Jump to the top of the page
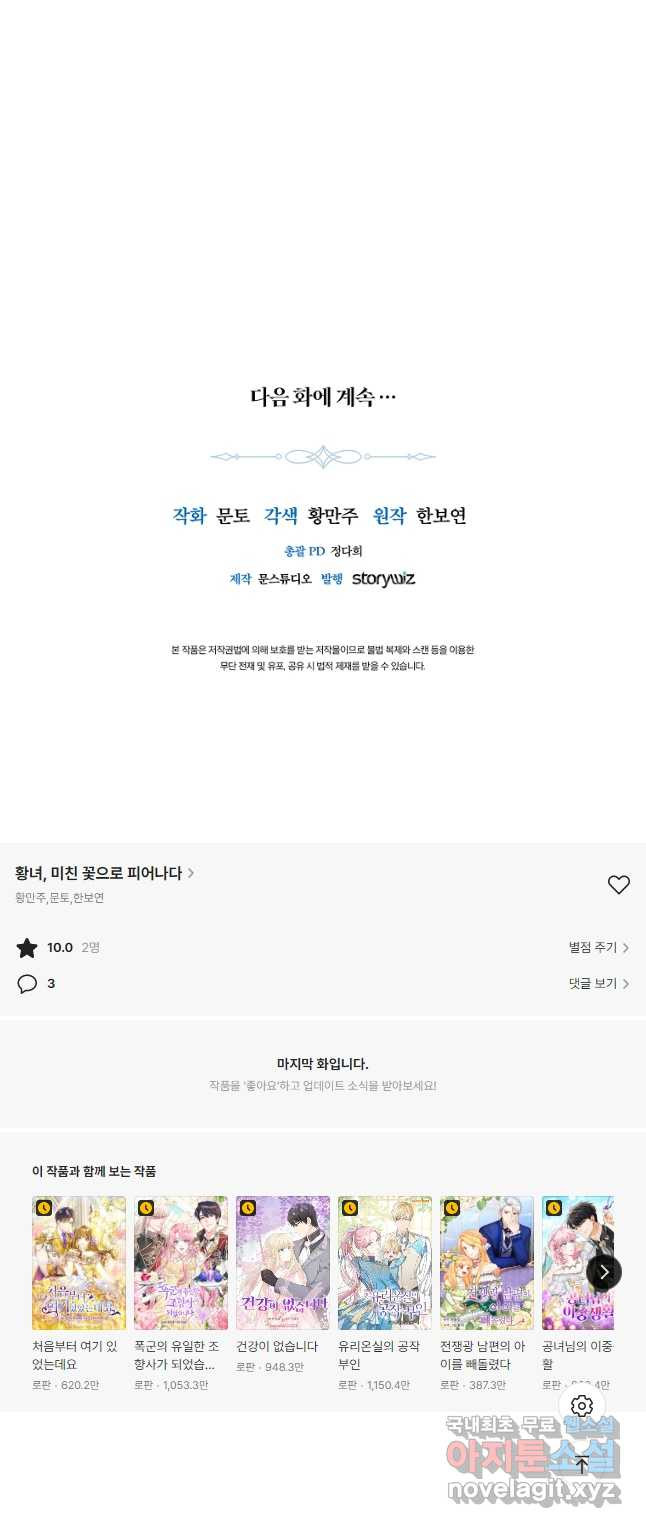646x1528 pixels. point(582,1465)
